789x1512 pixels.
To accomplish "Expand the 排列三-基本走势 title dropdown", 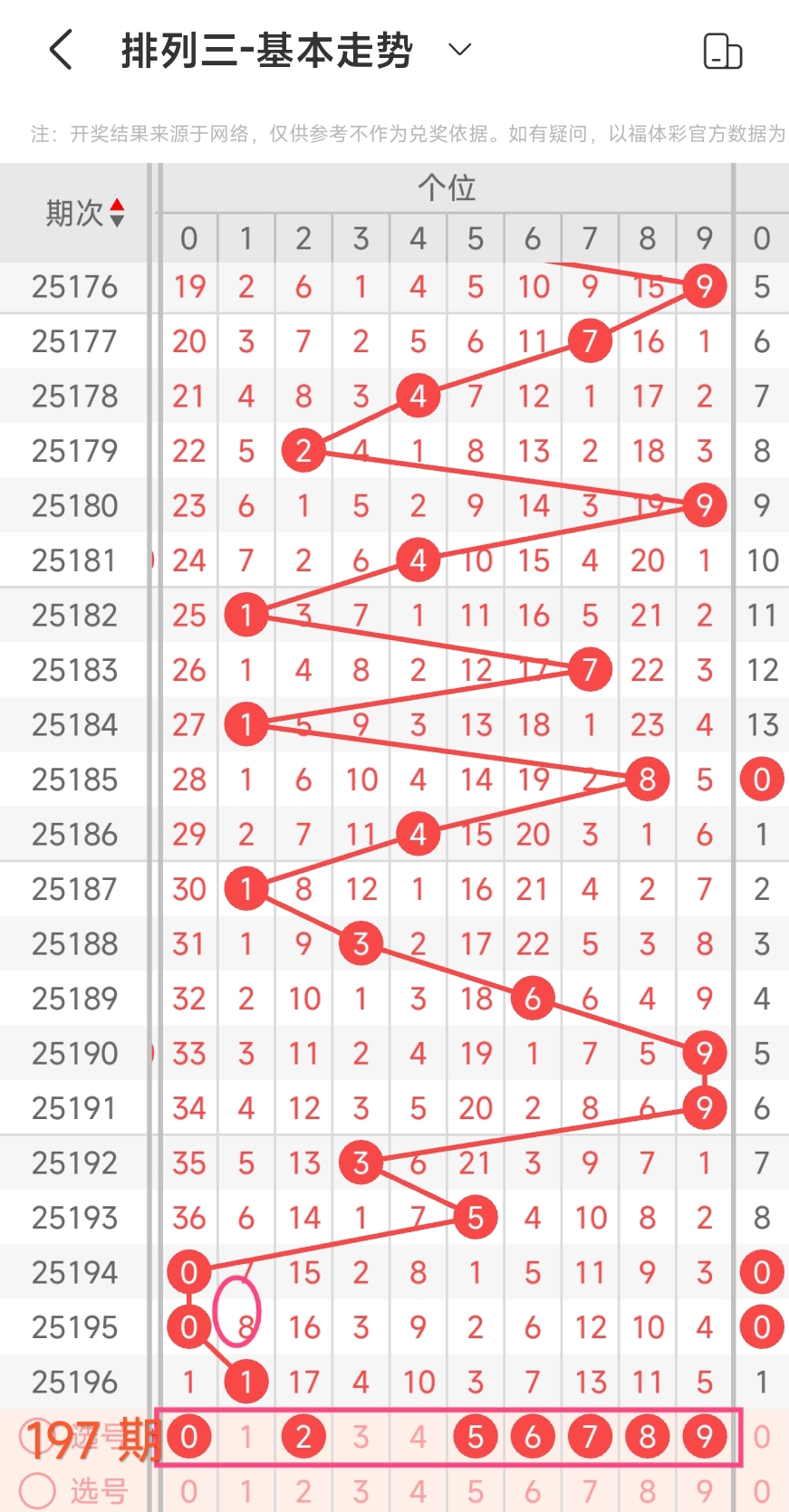I will (x=460, y=50).
